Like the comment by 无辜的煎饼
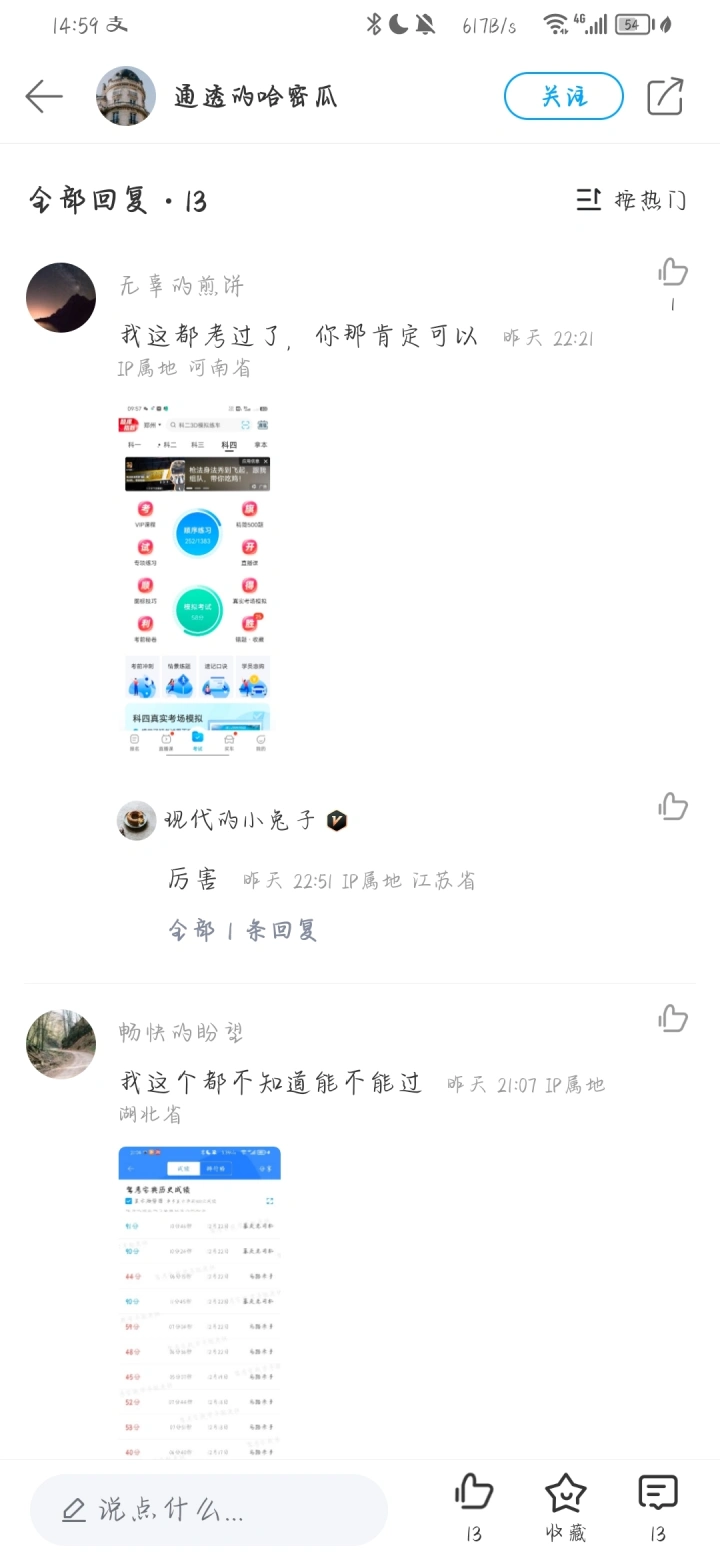 672,272
